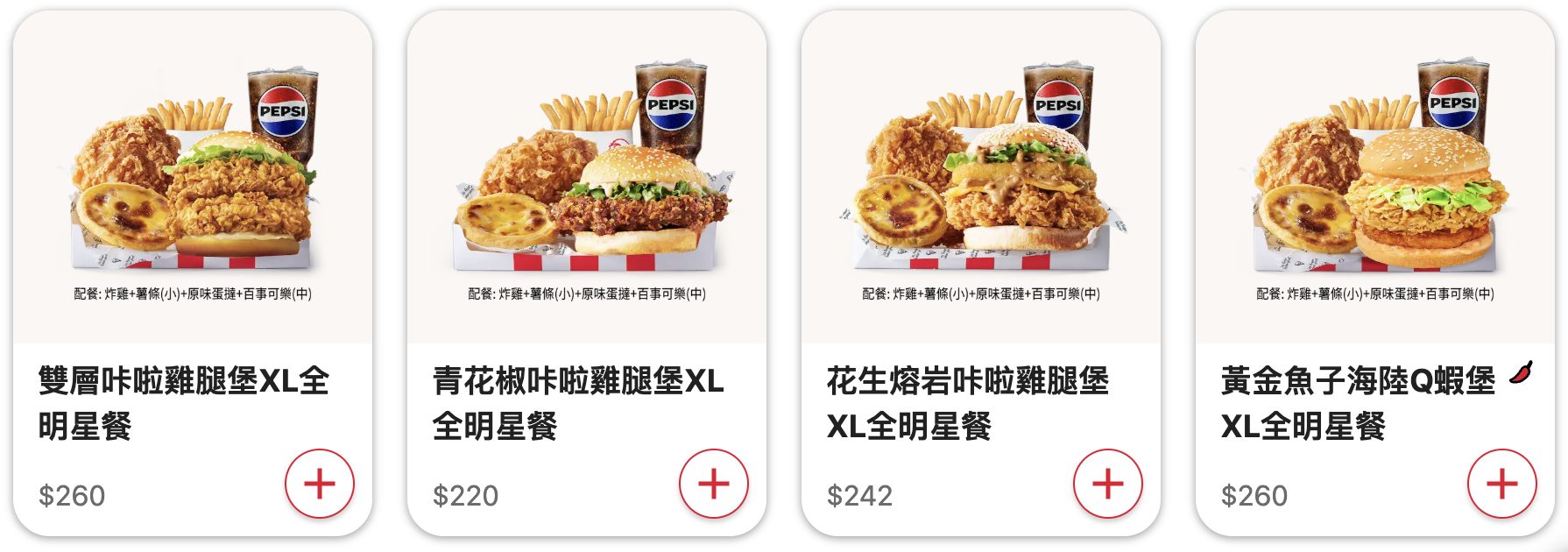View details of 黃金魚子海陸Q蝦堡XL全明星餐

tap(1375, 193)
